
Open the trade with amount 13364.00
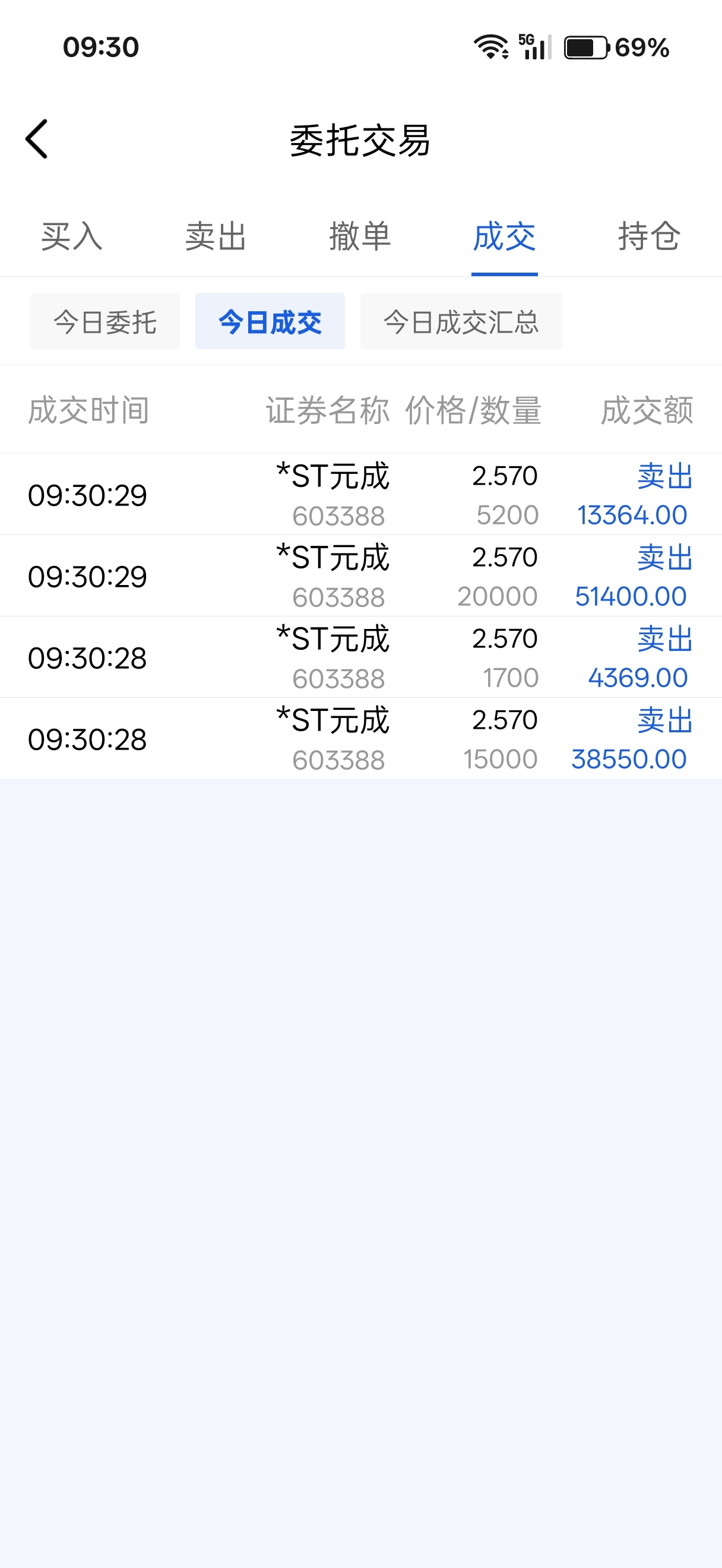pyautogui.click(x=360, y=494)
